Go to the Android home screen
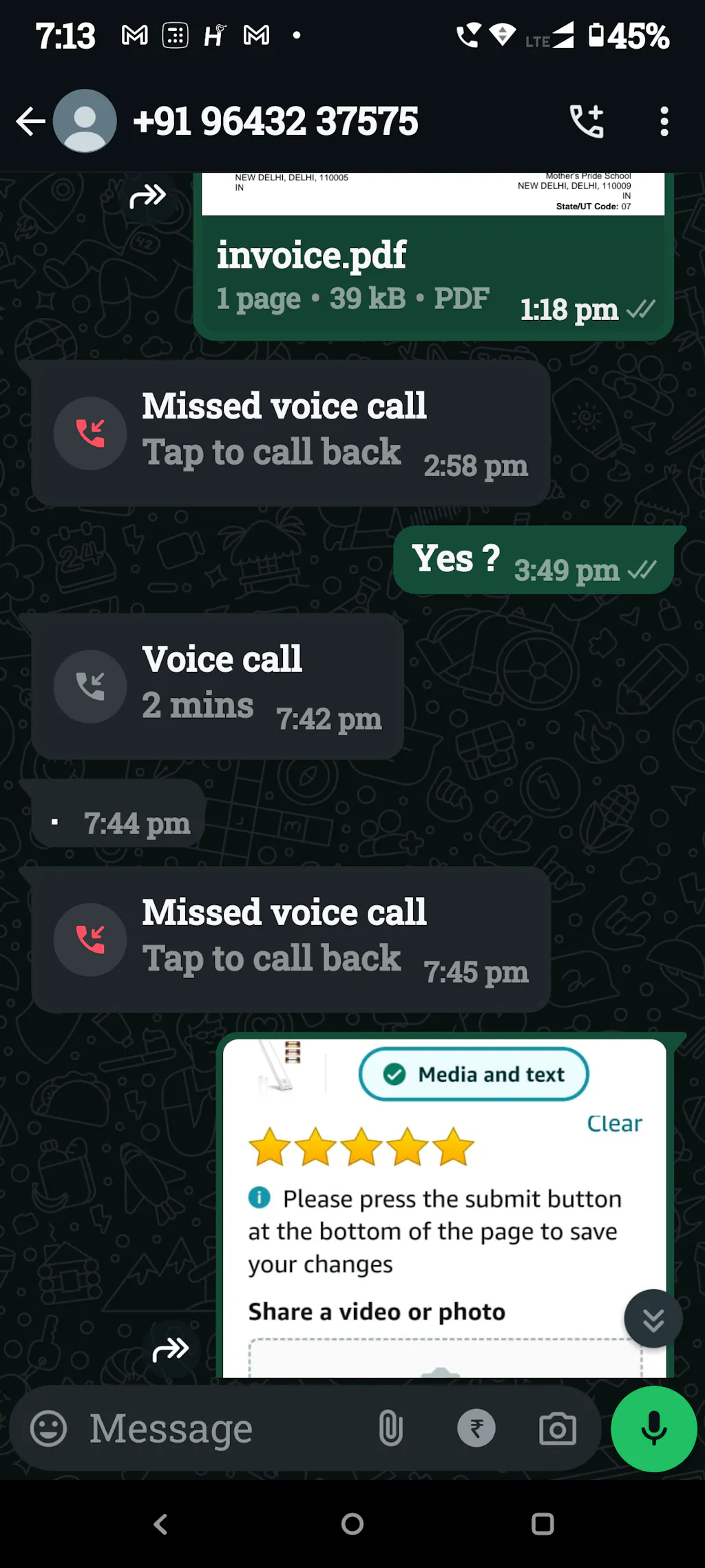Image resolution: width=705 pixels, height=1568 pixels. (352, 1525)
